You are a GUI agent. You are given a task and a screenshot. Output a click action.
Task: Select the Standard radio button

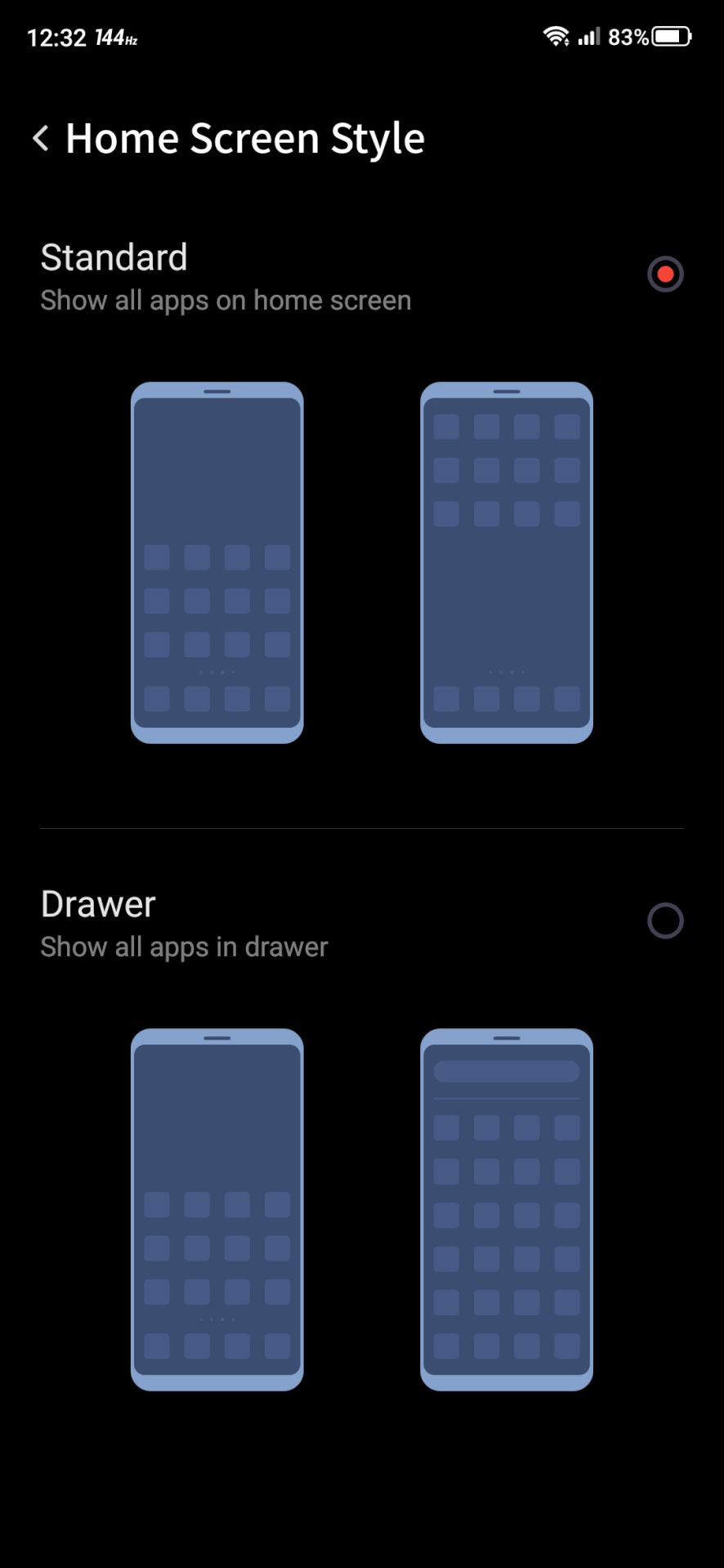pyautogui.click(x=665, y=274)
